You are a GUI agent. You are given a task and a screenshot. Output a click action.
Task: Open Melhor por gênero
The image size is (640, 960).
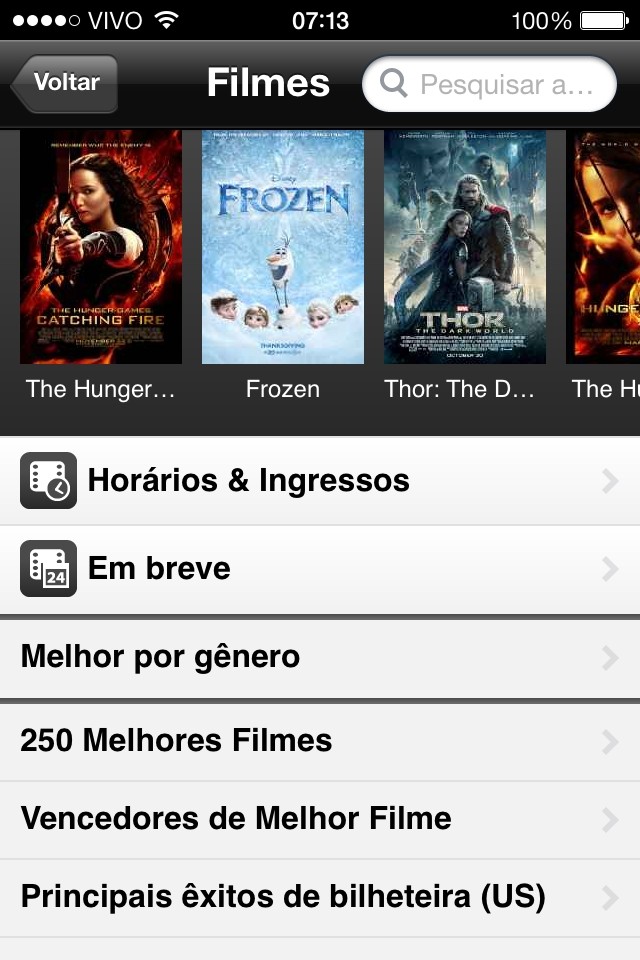coord(320,657)
